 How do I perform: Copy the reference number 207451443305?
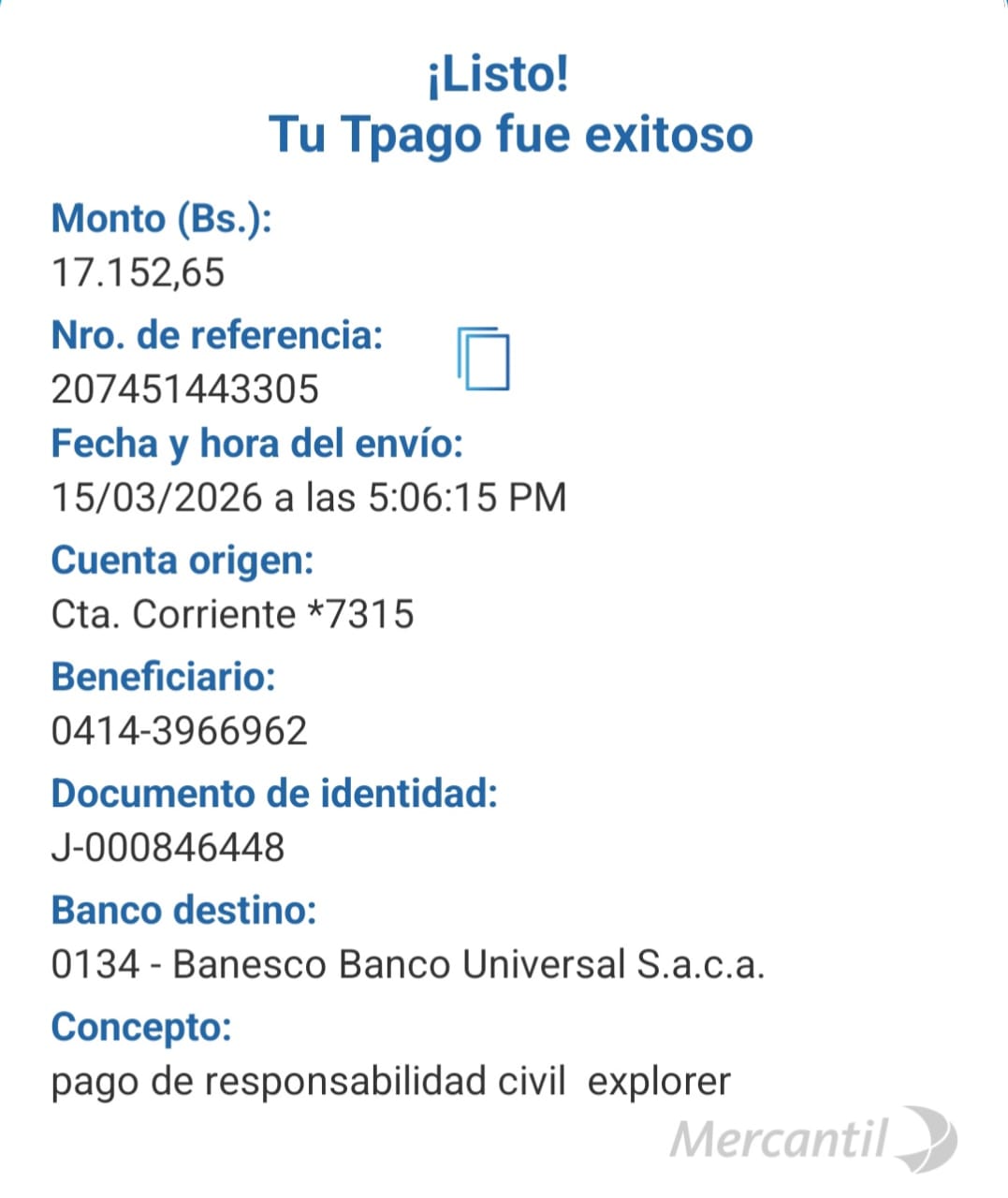(484, 358)
